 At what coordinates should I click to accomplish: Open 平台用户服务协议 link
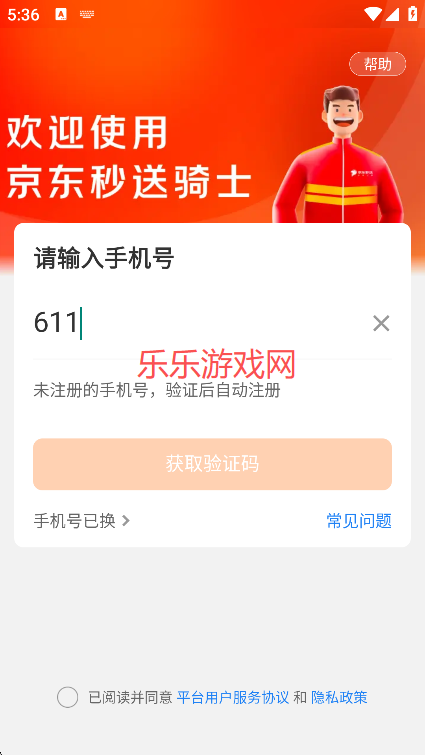[x=233, y=697]
